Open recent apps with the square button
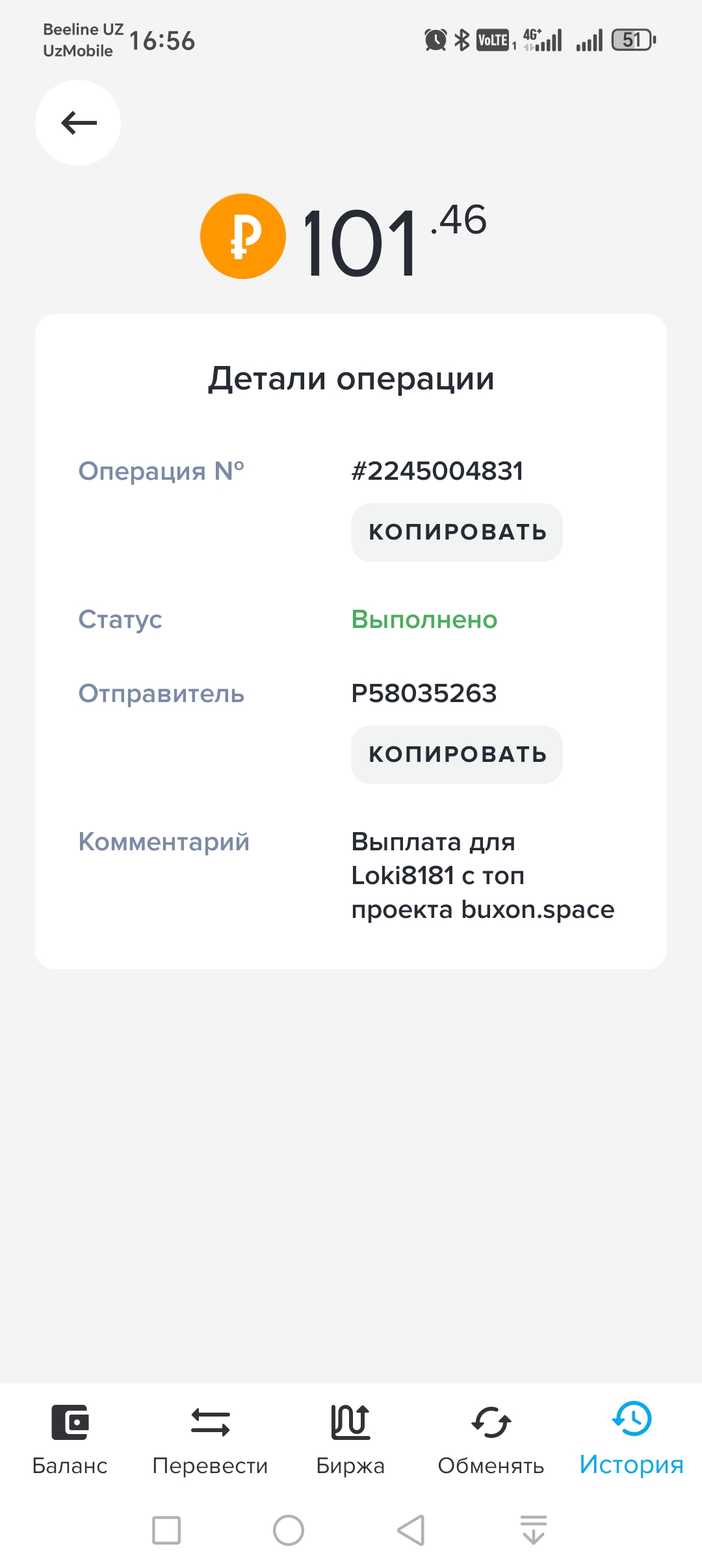702x1568 pixels. coord(166,1530)
